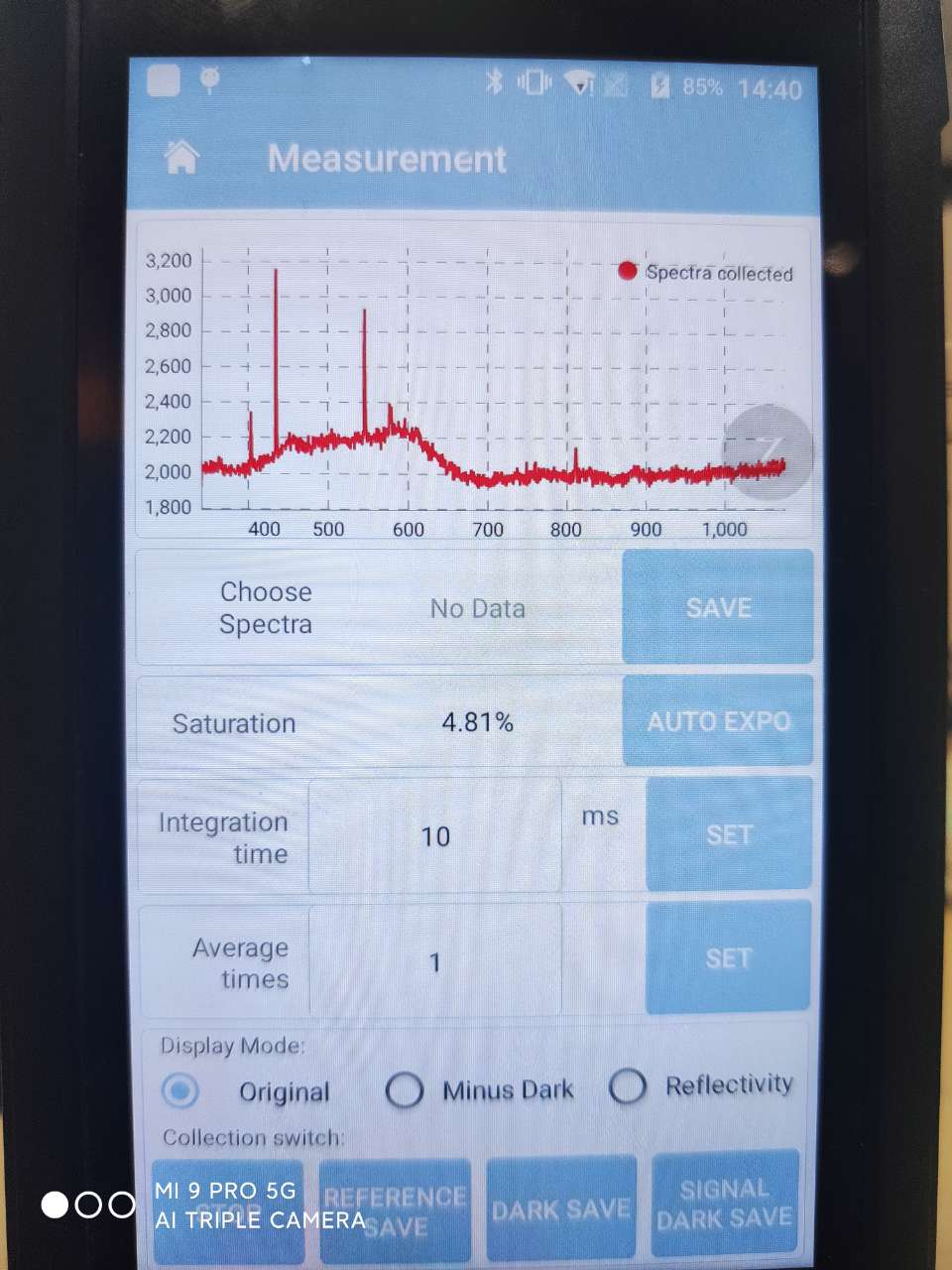Select Minus Dark display mode

(x=405, y=1090)
